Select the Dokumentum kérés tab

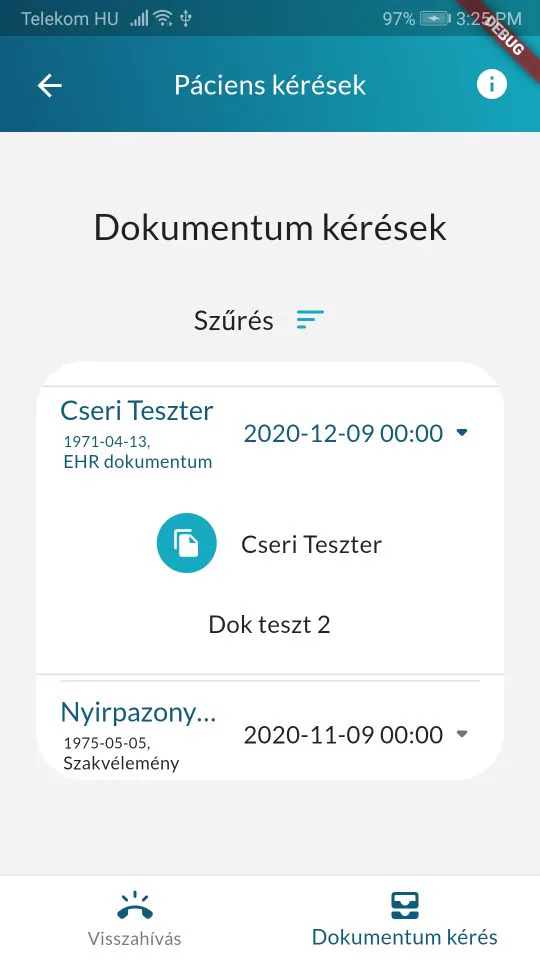(405, 918)
